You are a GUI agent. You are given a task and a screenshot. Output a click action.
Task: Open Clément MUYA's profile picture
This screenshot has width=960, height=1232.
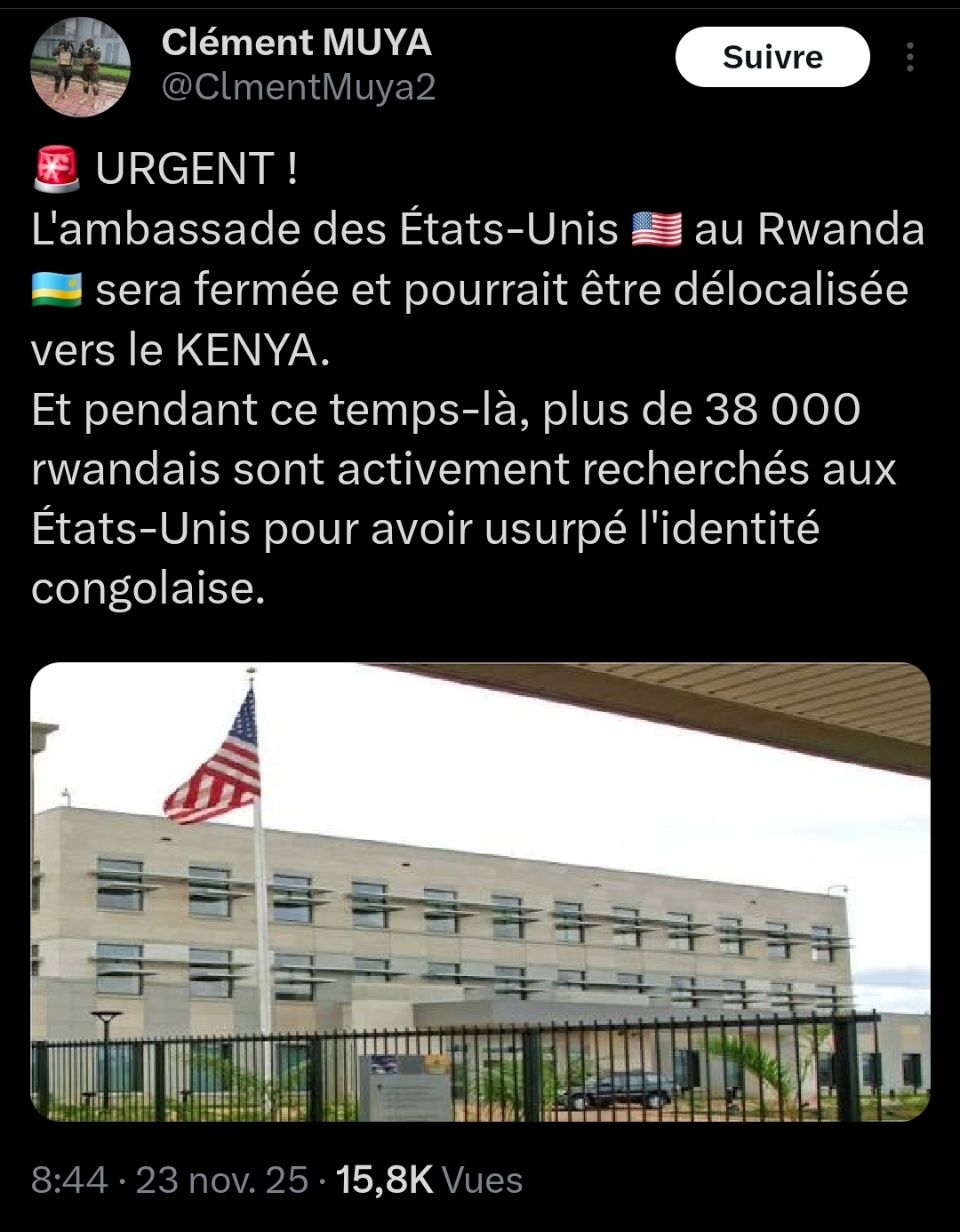click(81, 68)
